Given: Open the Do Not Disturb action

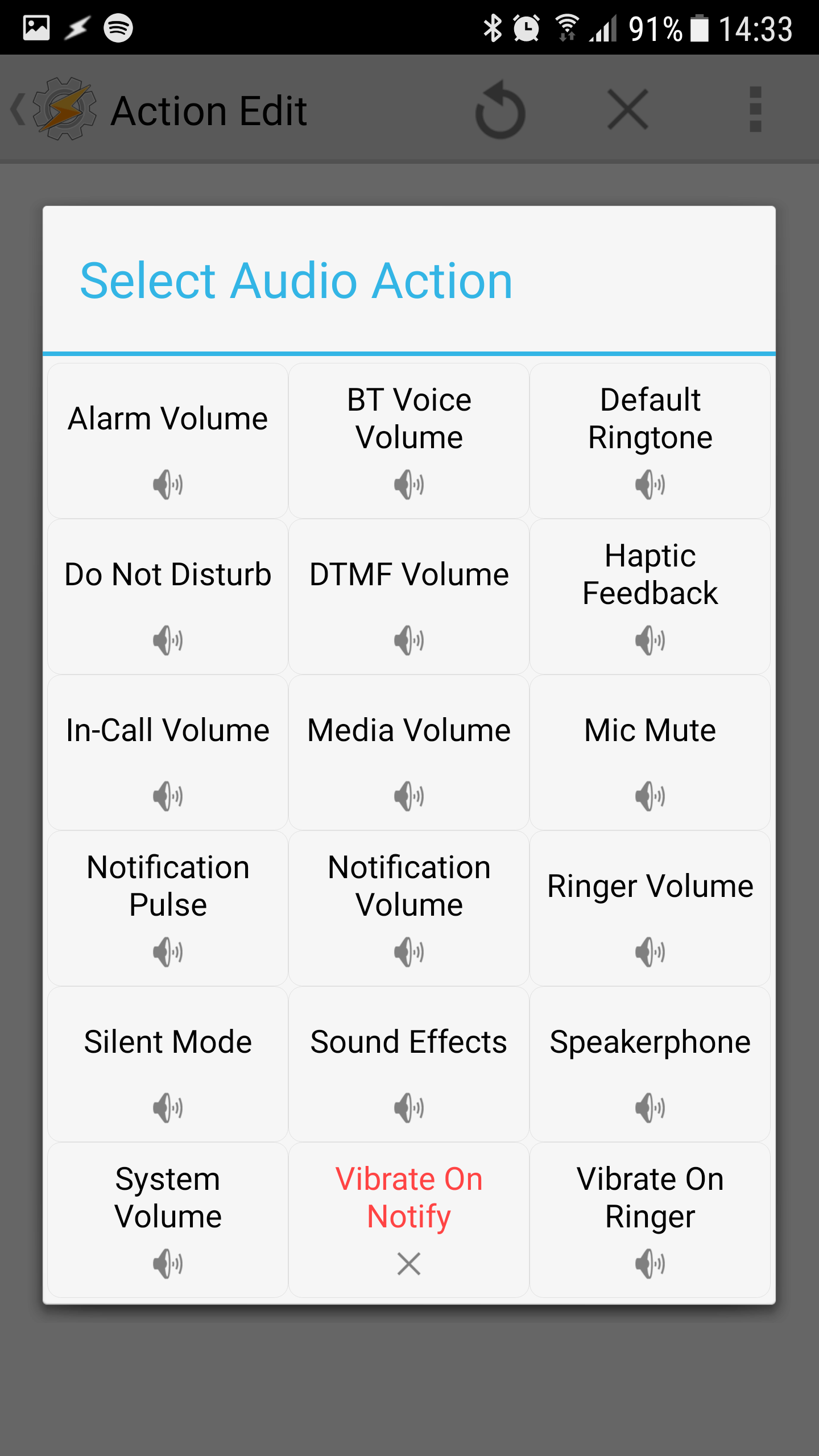Looking at the screenshot, I should coord(168,597).
